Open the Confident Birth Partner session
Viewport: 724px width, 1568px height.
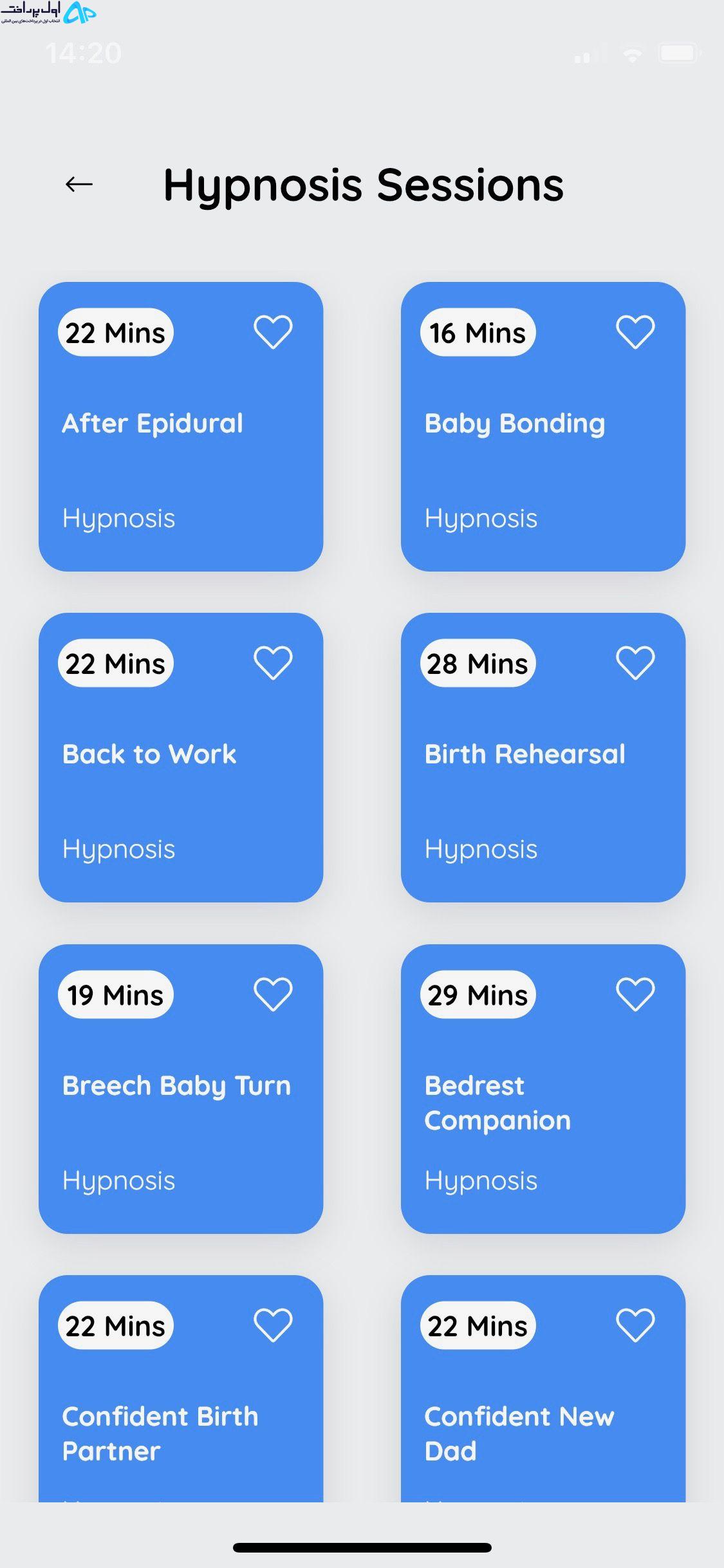click(x=181, y=1389)
